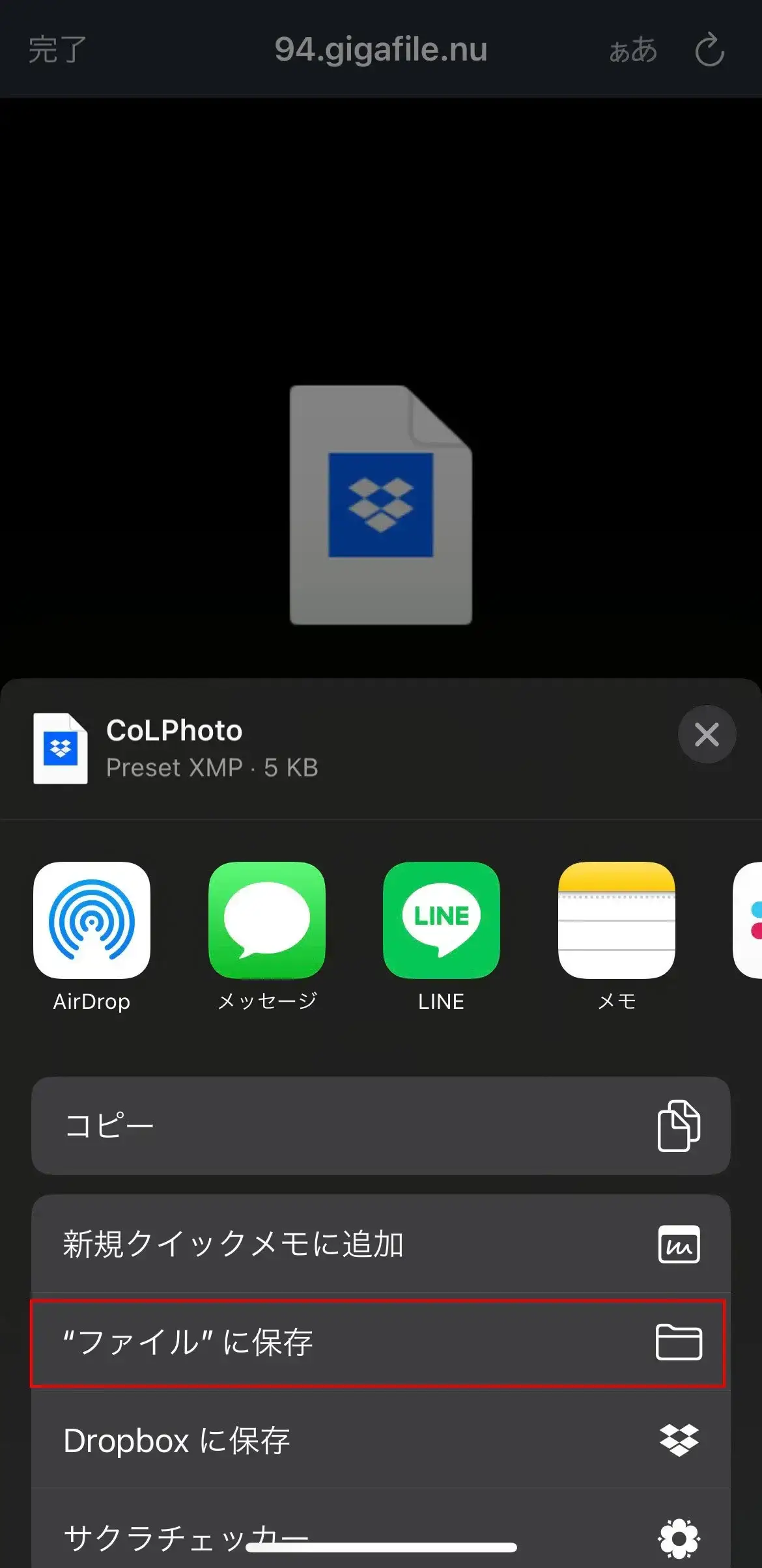Close the share sheet

point(707,734)
